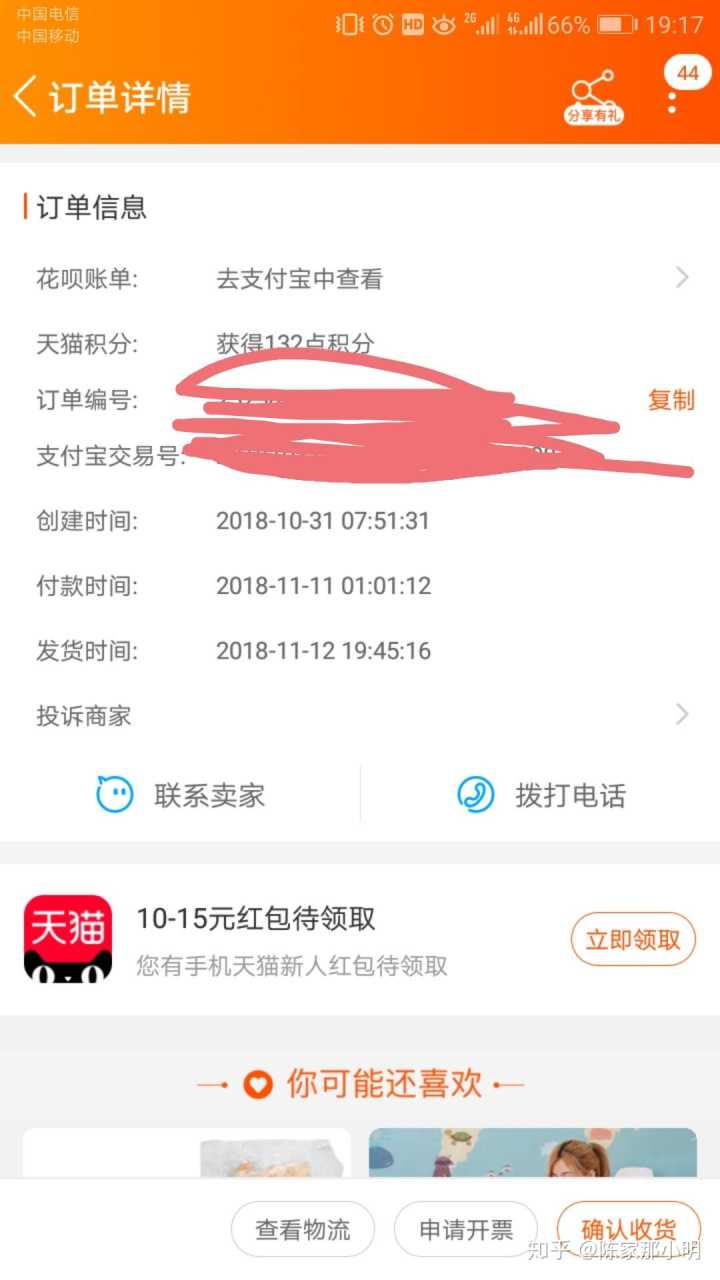Open 花呗账单 in Alipay
Image resolution: width=720 pixels, height=1280 pixels.
(x=360, y=279)
